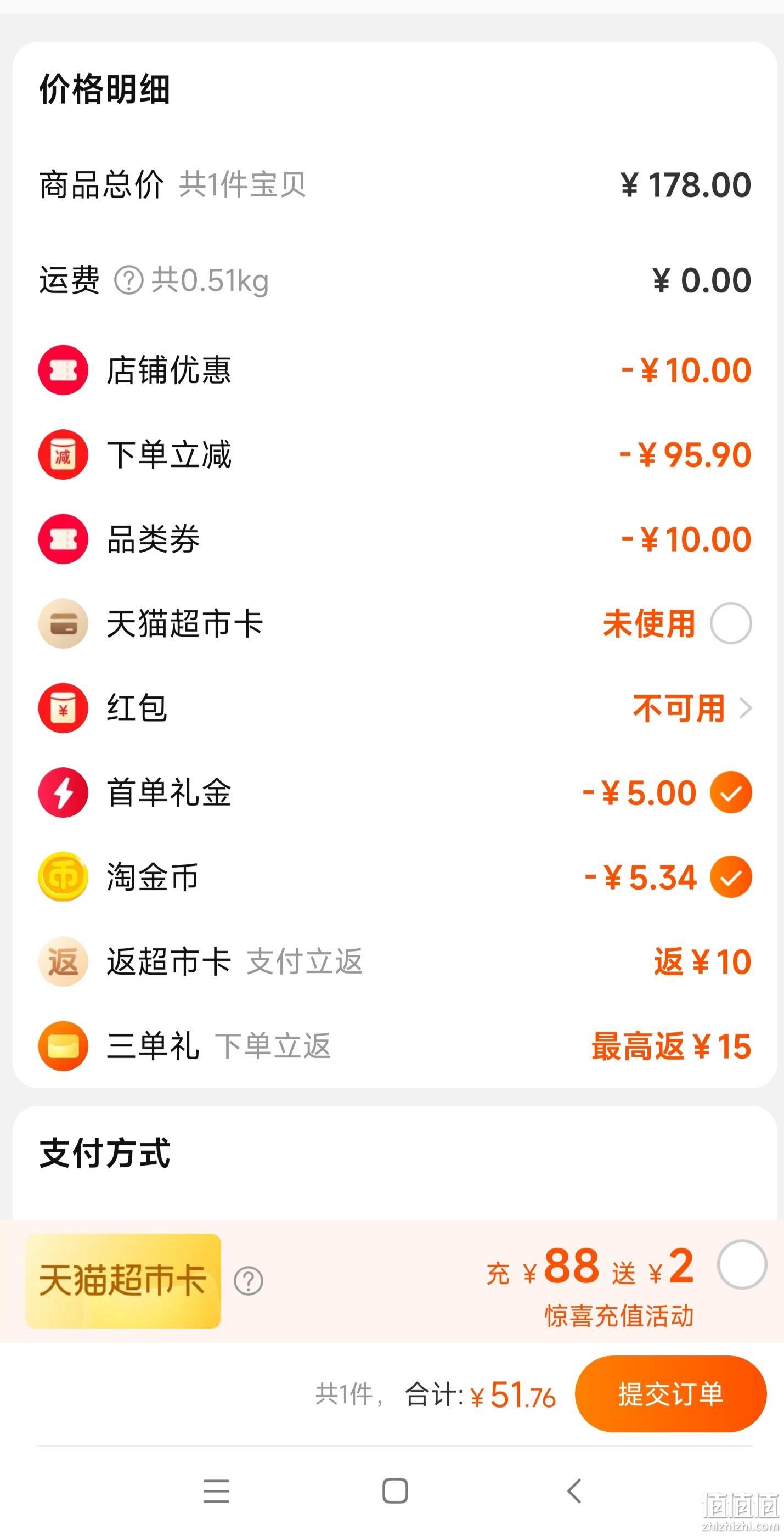Go back using the system back button
Viewport: 784px width, 1536px height.
[574, 1492]
